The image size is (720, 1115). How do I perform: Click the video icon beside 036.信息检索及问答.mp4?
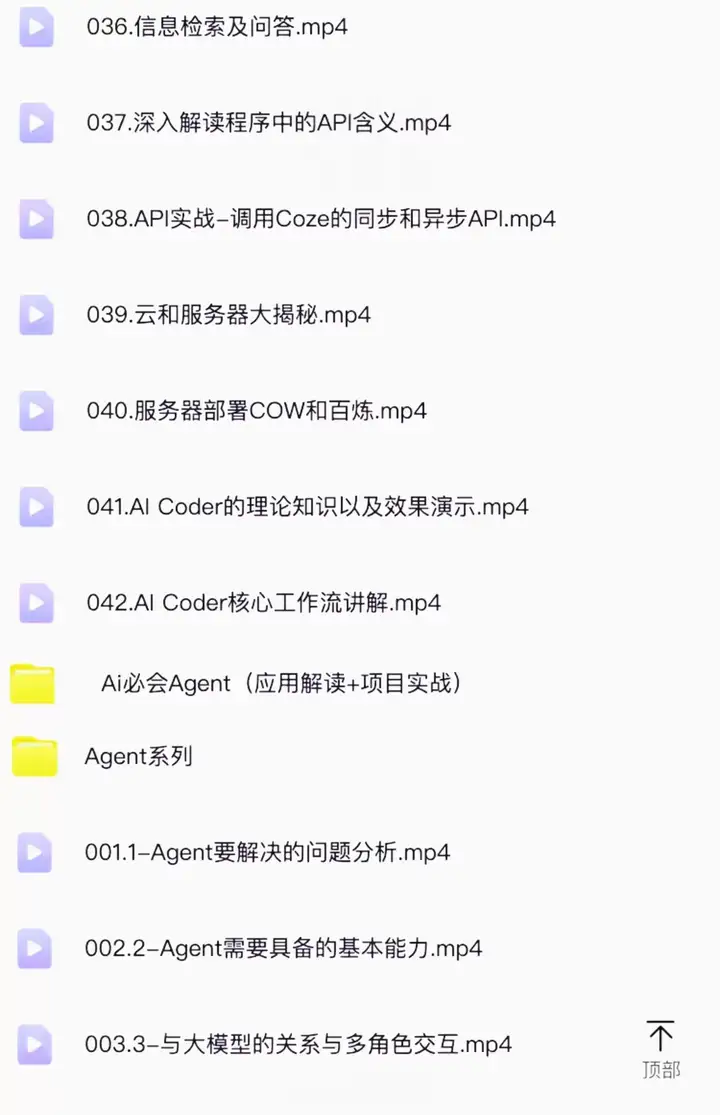[35, 28]
